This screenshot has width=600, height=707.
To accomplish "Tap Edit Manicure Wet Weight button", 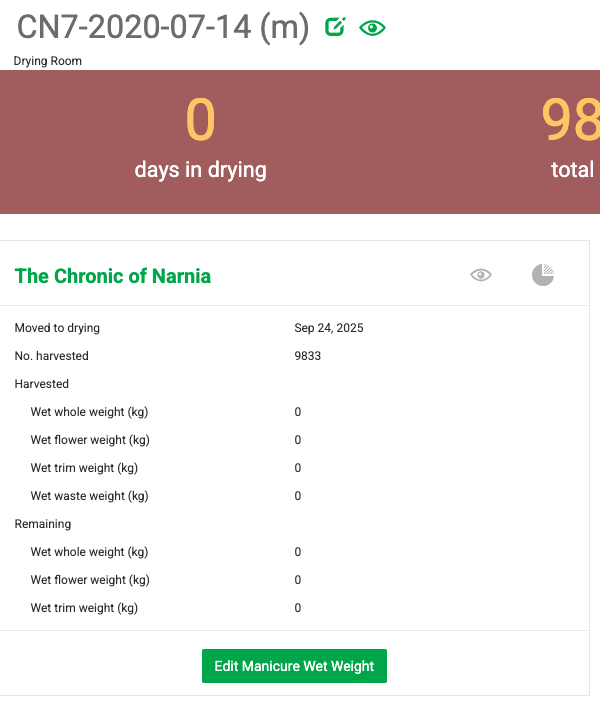I will point(294,666).
